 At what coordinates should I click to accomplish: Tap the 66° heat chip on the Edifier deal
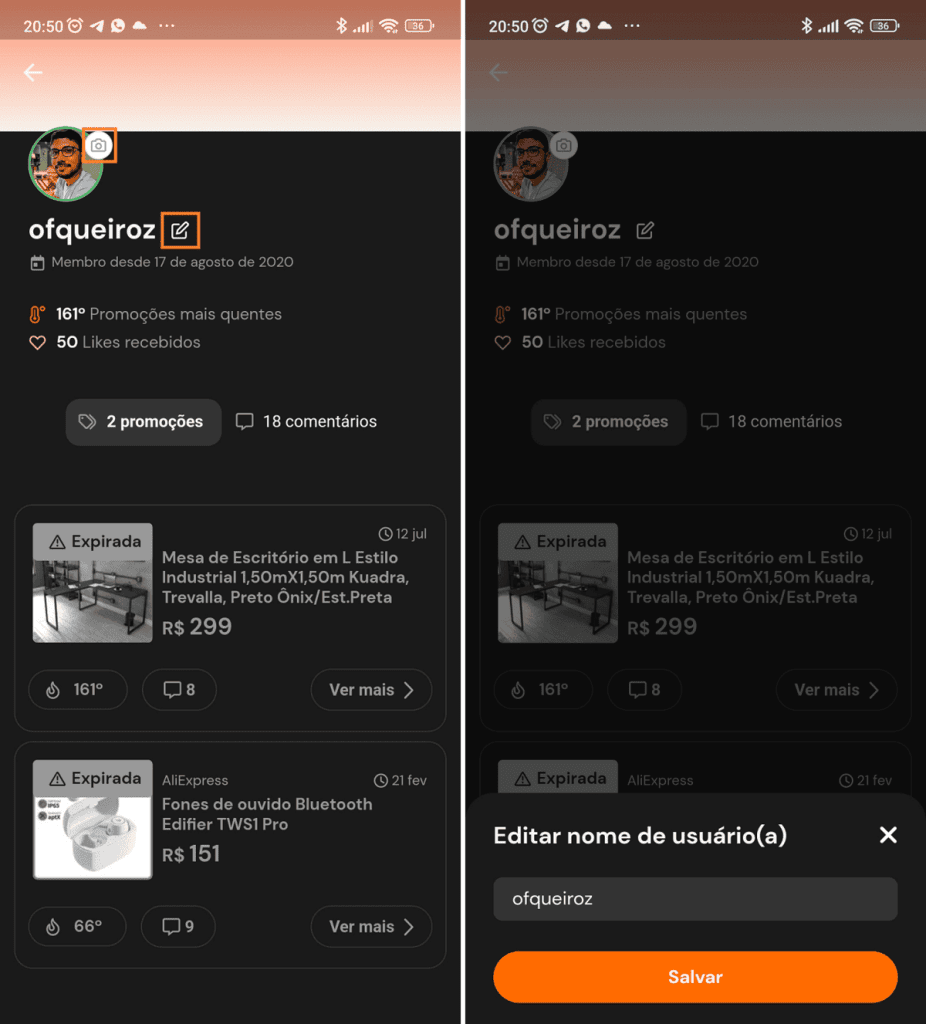coord(77,927)
